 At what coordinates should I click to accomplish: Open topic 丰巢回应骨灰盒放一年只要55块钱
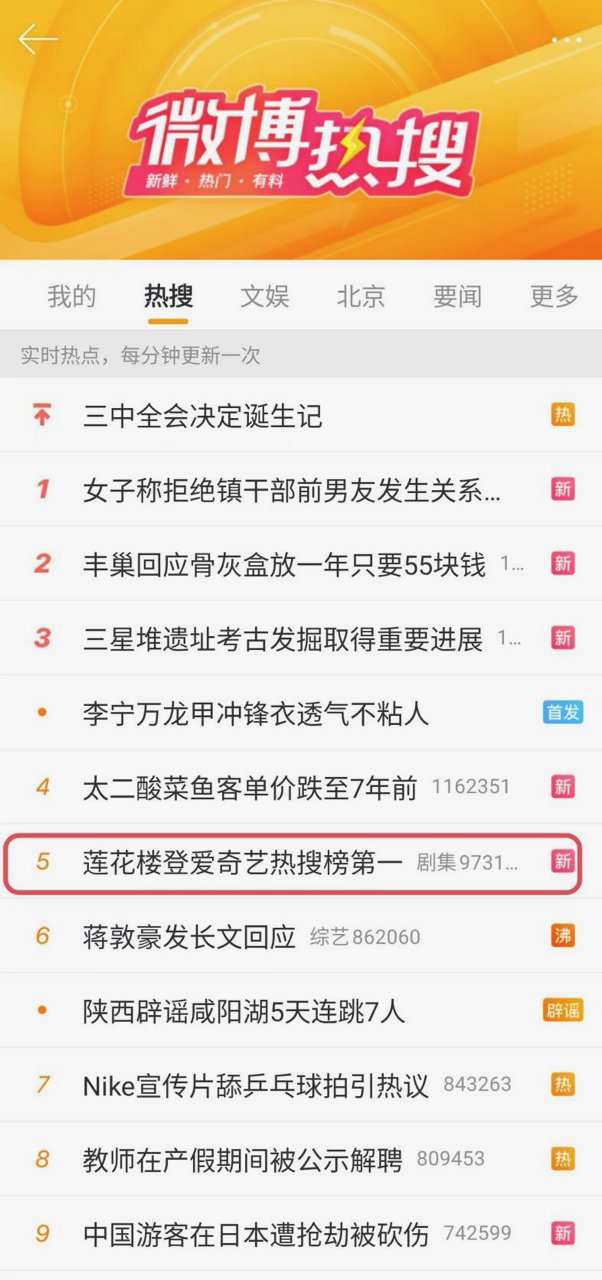(301, 563)
